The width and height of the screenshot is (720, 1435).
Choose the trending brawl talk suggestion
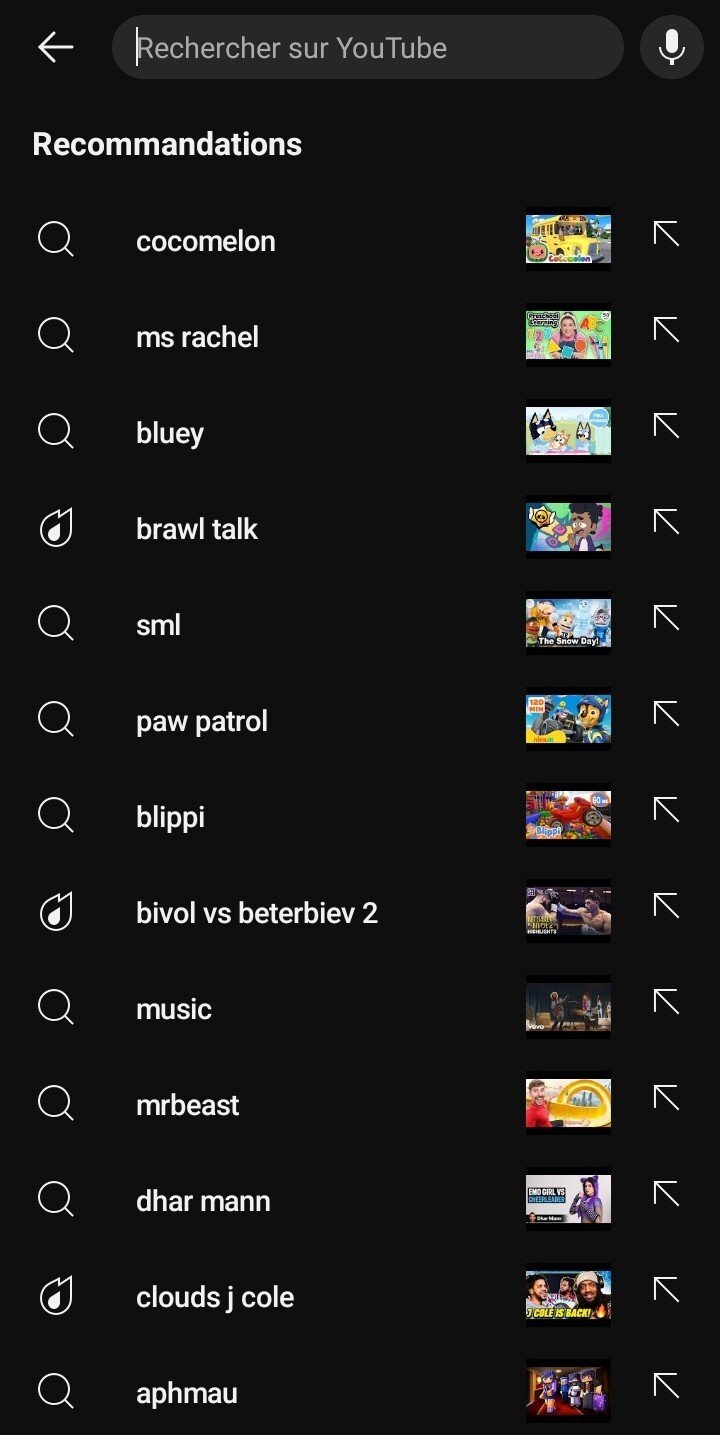click(x=360, y=529)
